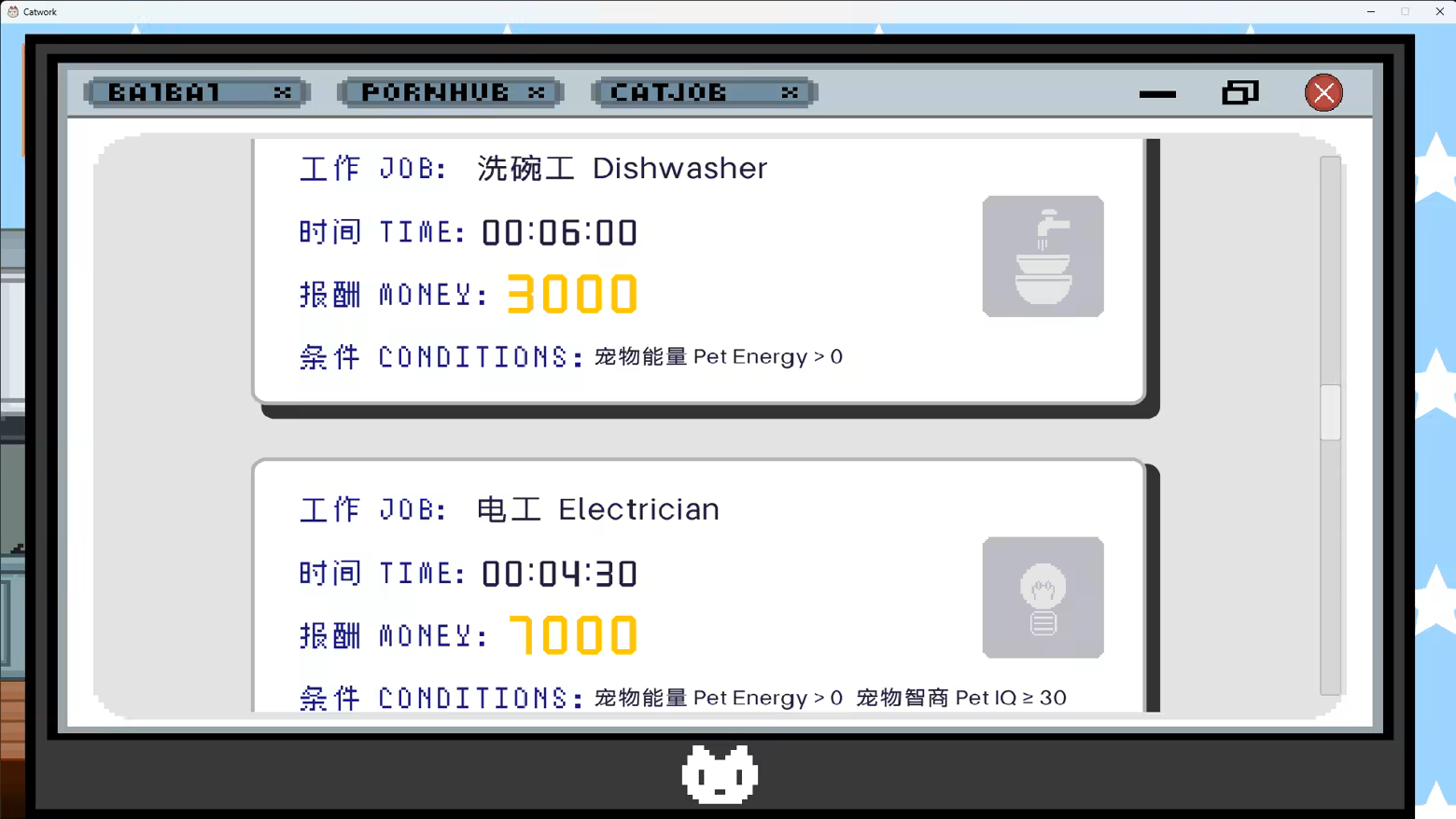The height and width of the screenshot is (819, 1456).
Task: Select the Electrician job card
Action: [698, 588]
